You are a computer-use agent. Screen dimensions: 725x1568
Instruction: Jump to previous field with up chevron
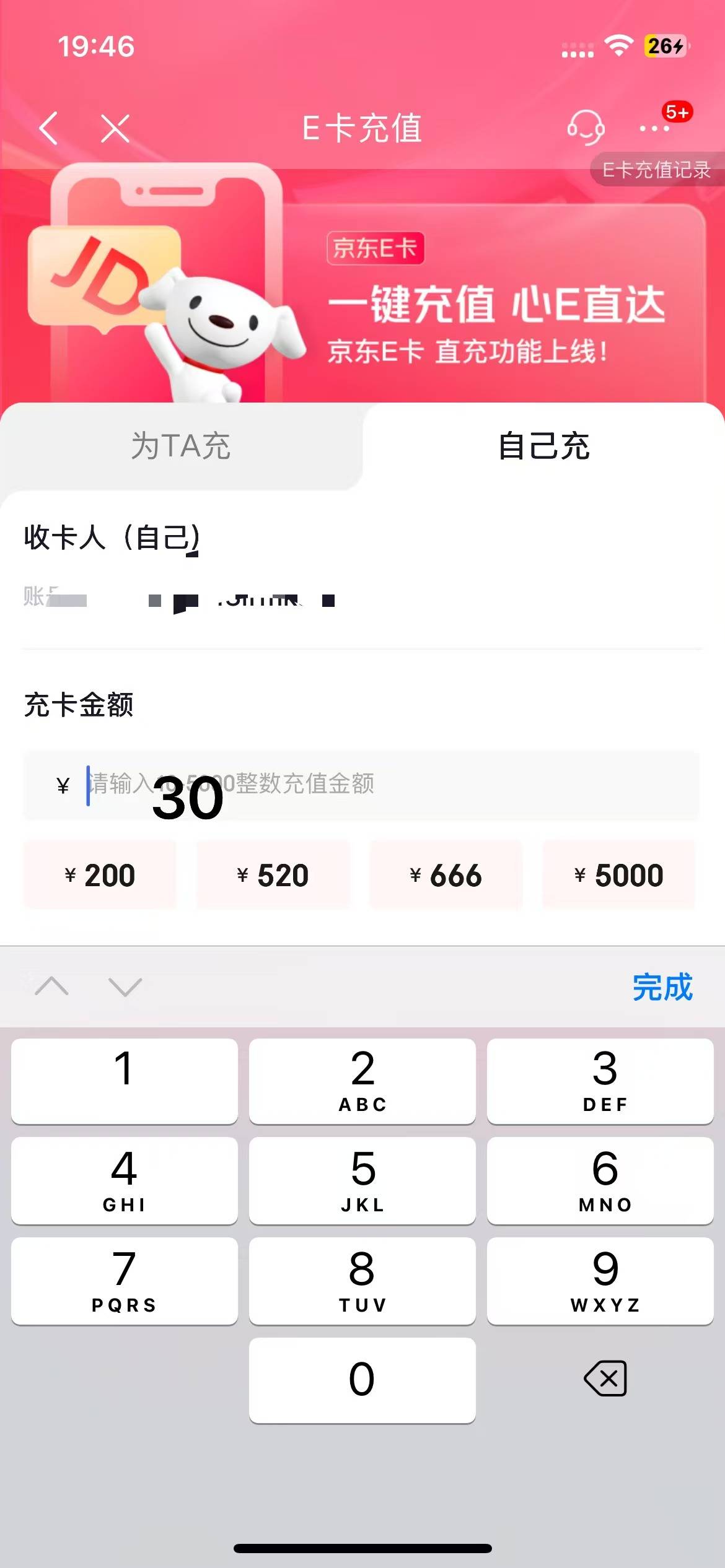(x=52, y=986)
